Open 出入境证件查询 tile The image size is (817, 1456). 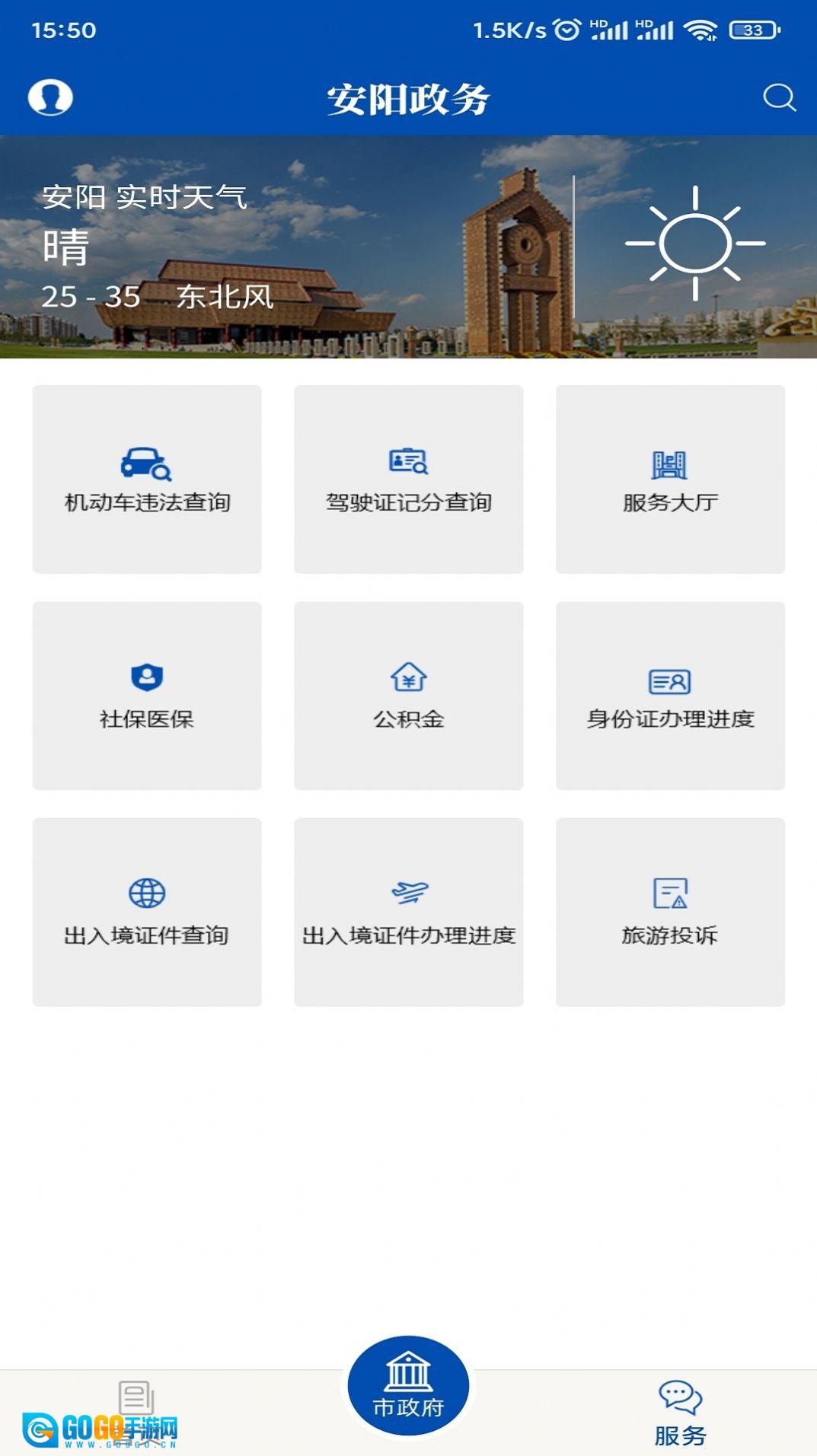coord(147,913)
